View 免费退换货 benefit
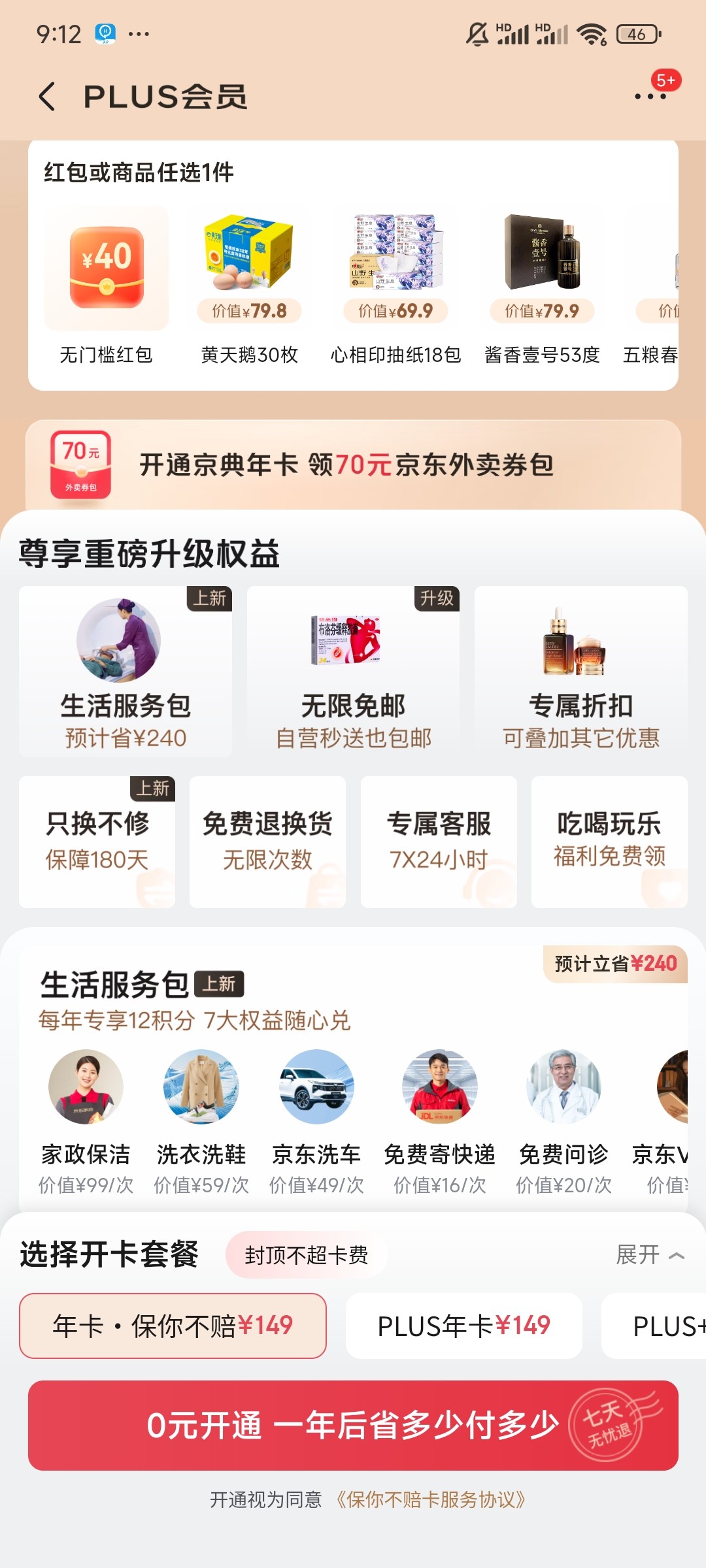The height and width of the screenshot is (1568, 706). tap(267, 841)
